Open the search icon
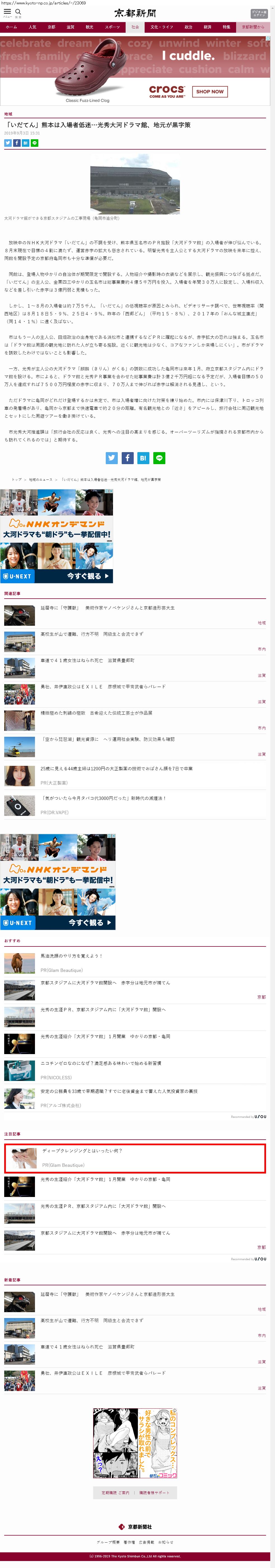 [x=18, y=11]
